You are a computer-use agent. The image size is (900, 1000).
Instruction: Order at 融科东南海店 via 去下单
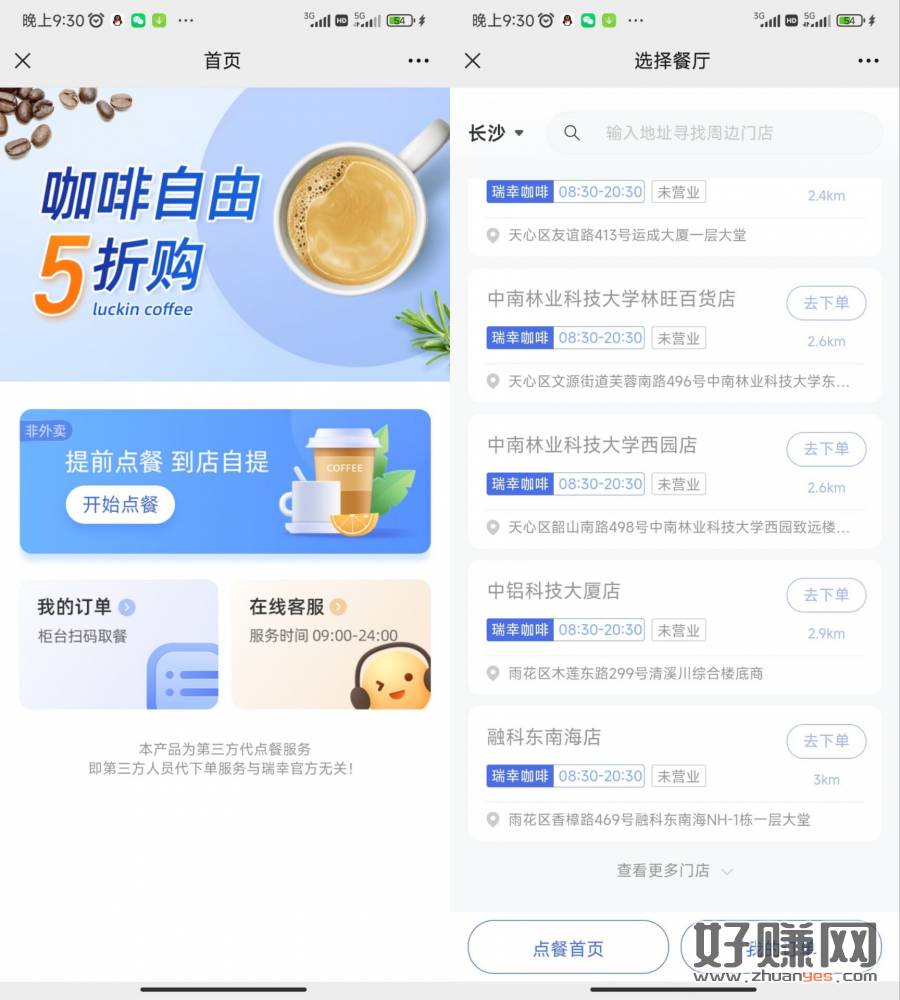point(826,741)
